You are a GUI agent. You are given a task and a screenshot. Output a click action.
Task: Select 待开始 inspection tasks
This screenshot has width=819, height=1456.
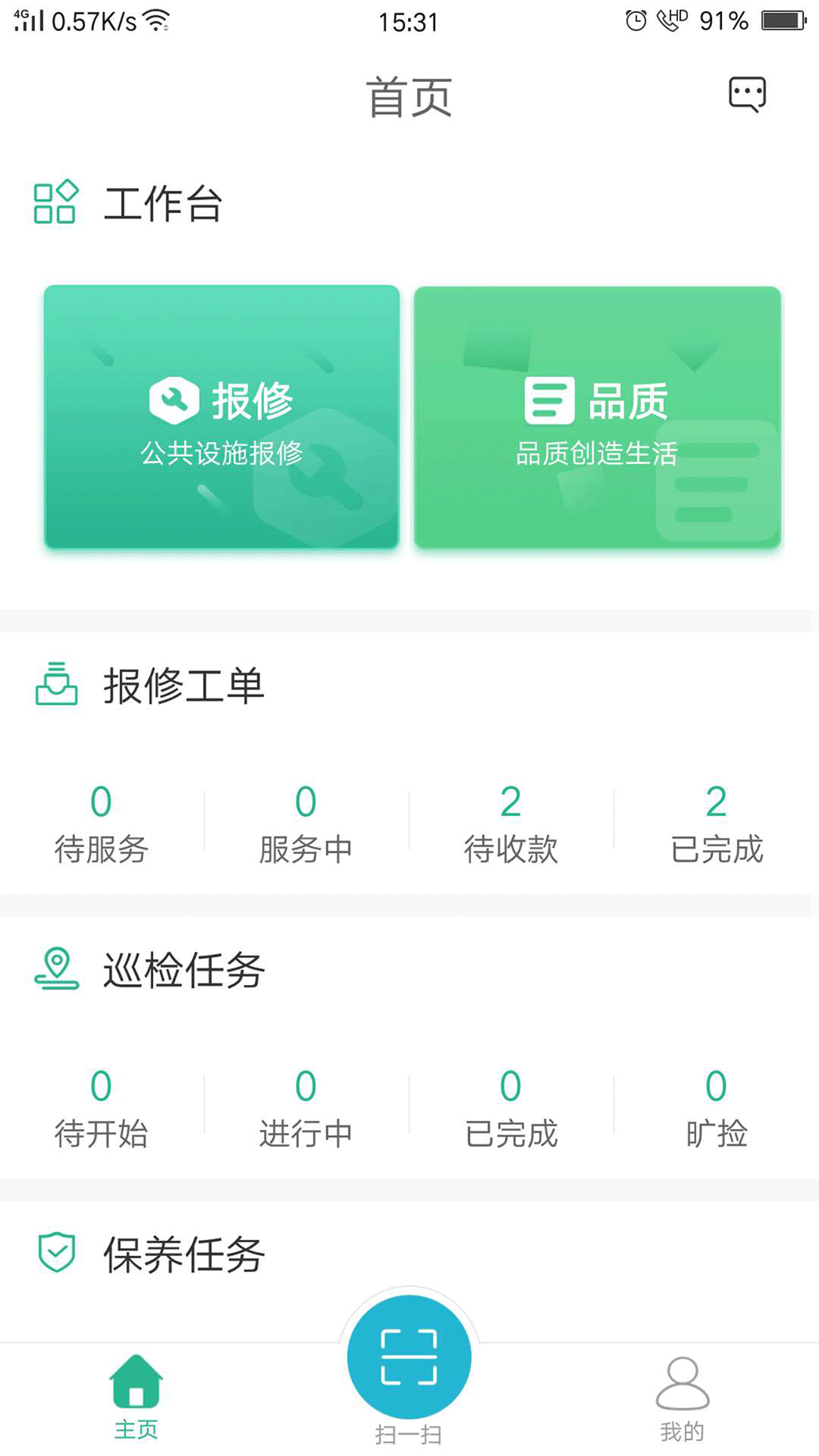[x=103, y=1107]
